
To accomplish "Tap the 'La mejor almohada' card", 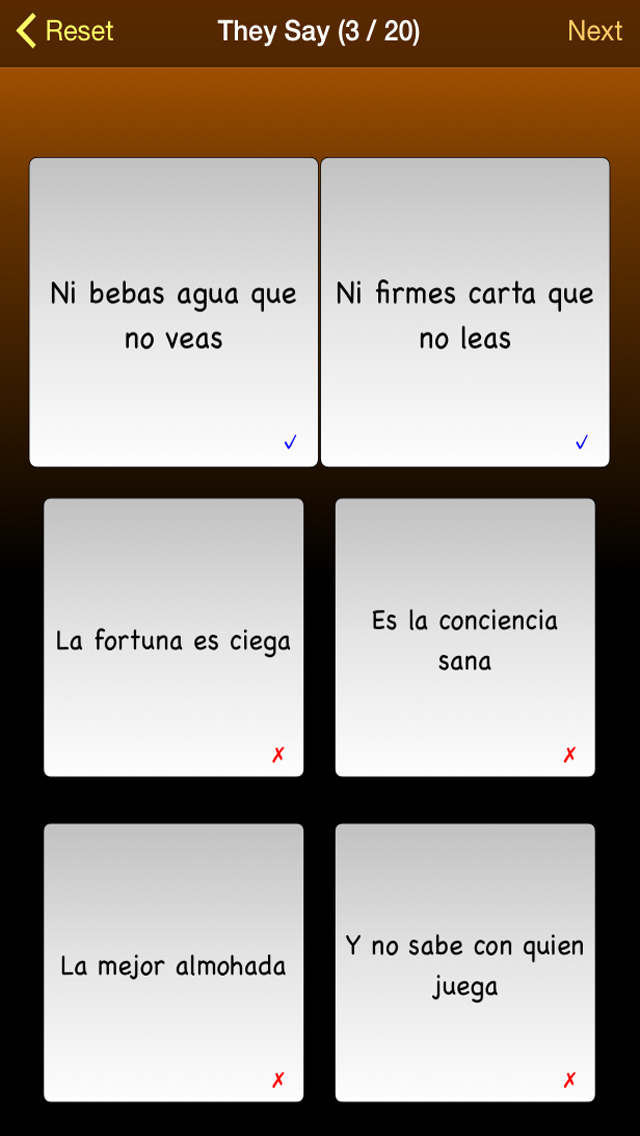I will point(174,963).
